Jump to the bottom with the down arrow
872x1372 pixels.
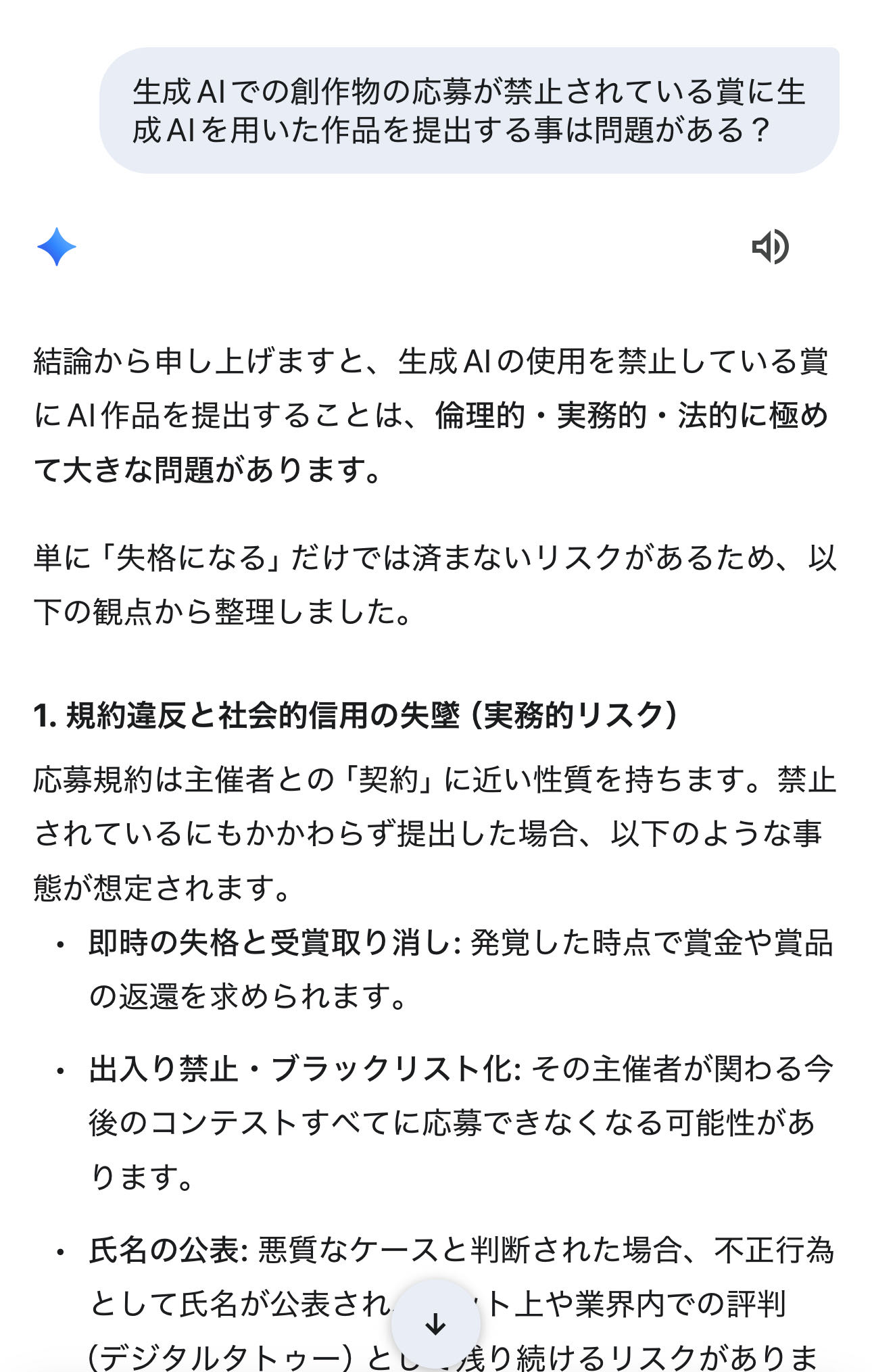tap(435, 1324)
